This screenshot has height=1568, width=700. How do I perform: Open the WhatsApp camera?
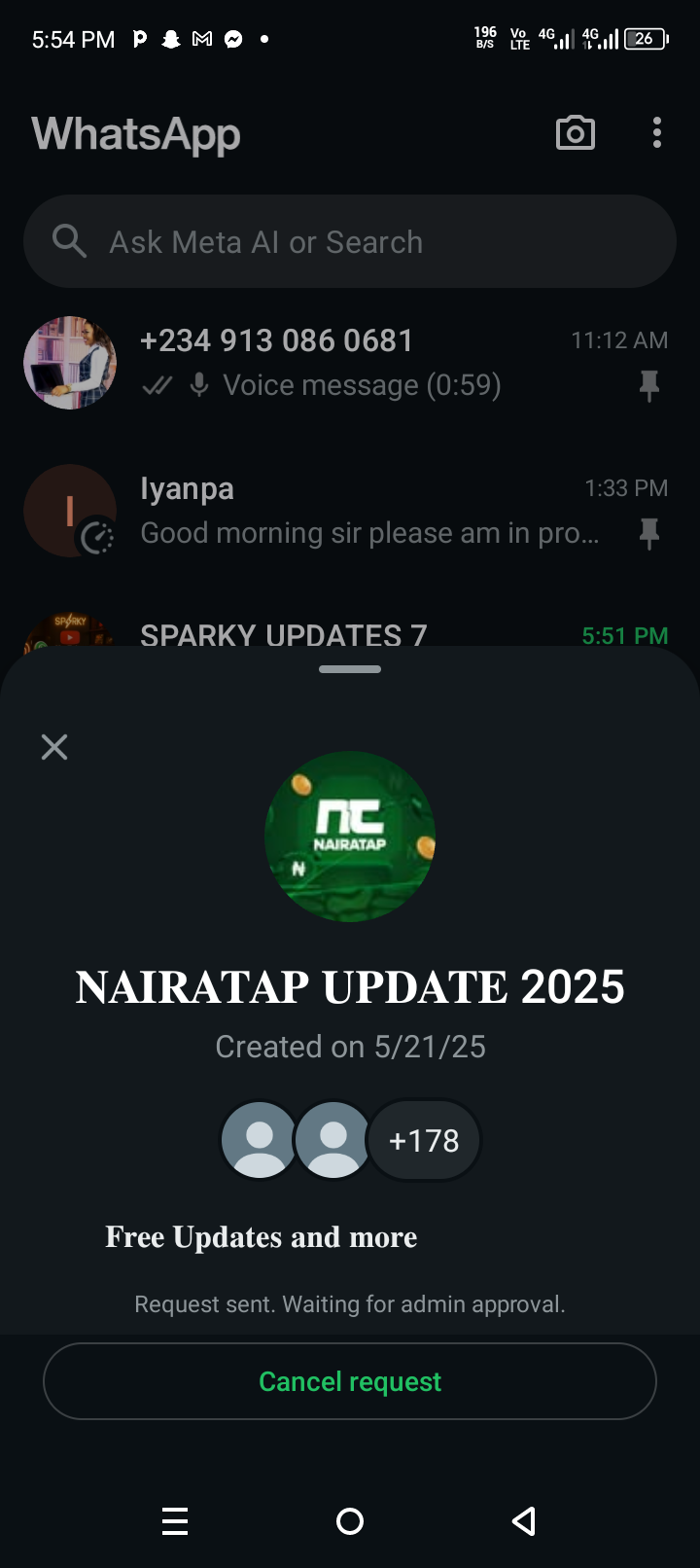pos(576,133)
